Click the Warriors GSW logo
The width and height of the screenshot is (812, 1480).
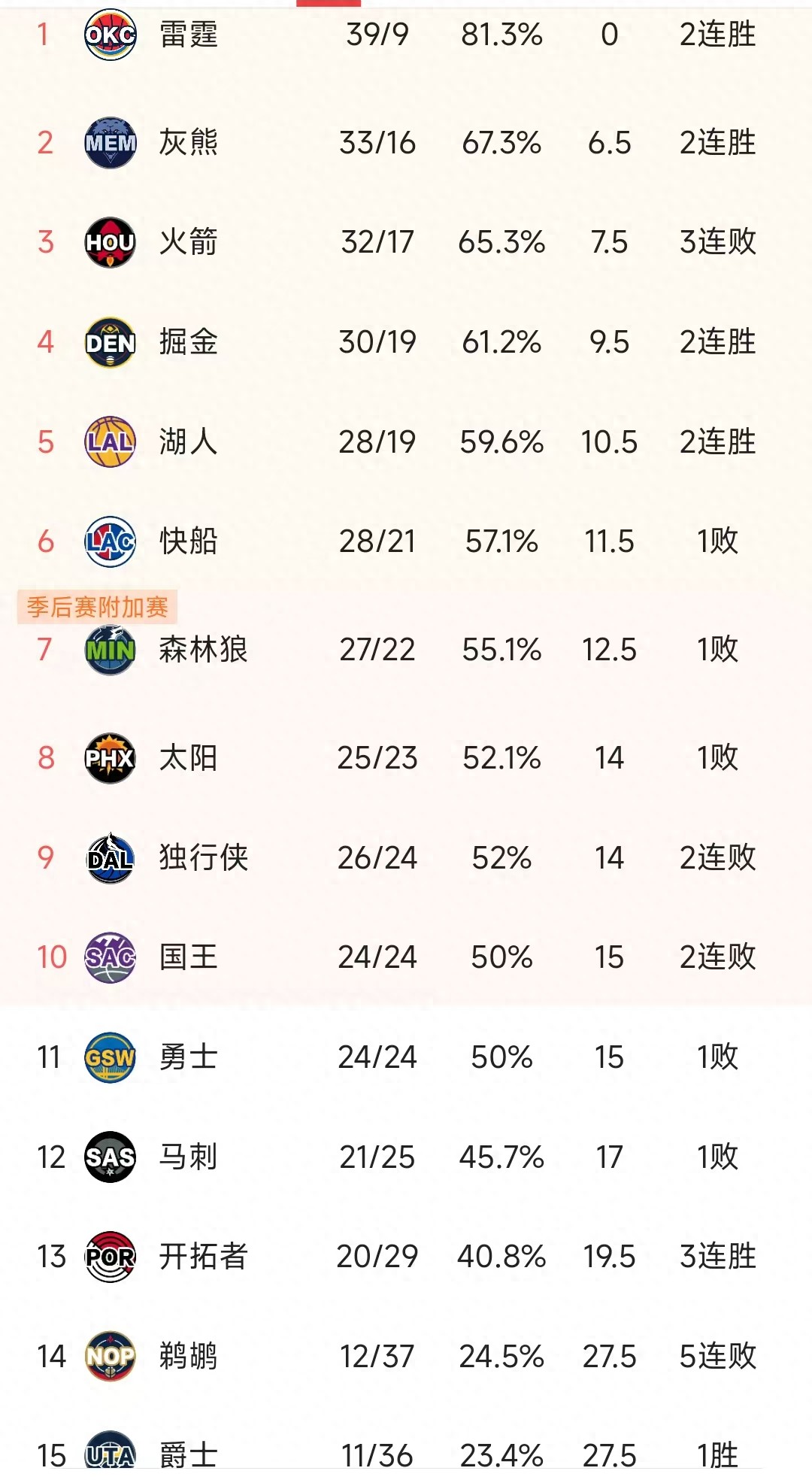[111, 1057]
